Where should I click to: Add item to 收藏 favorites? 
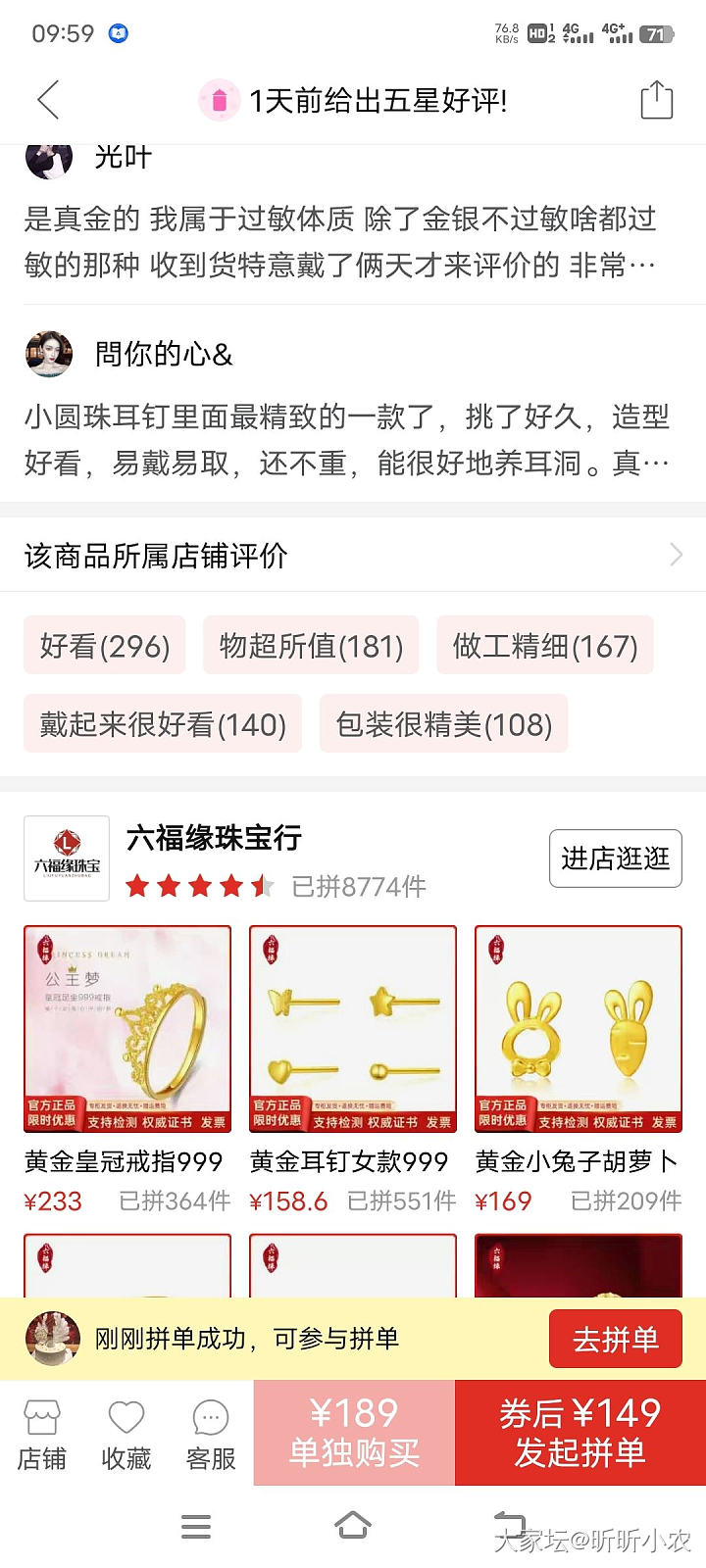coord(126,1434)
